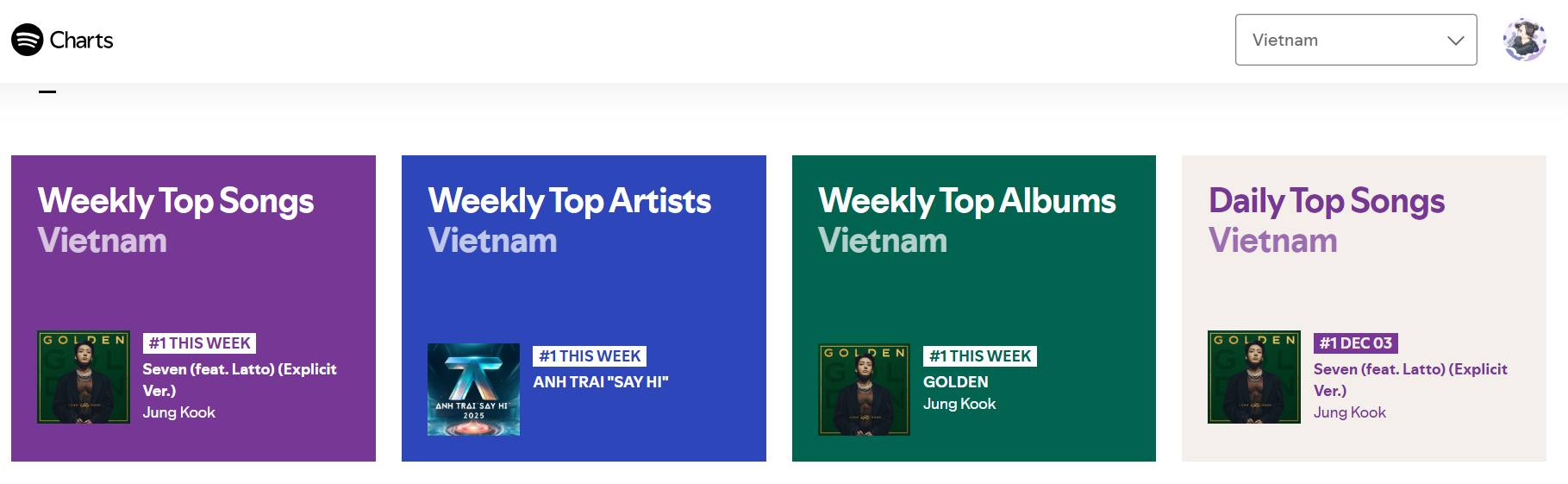Open the profile avatar menu
This screenshot has width=1568, height=484.
(1524, 40)
